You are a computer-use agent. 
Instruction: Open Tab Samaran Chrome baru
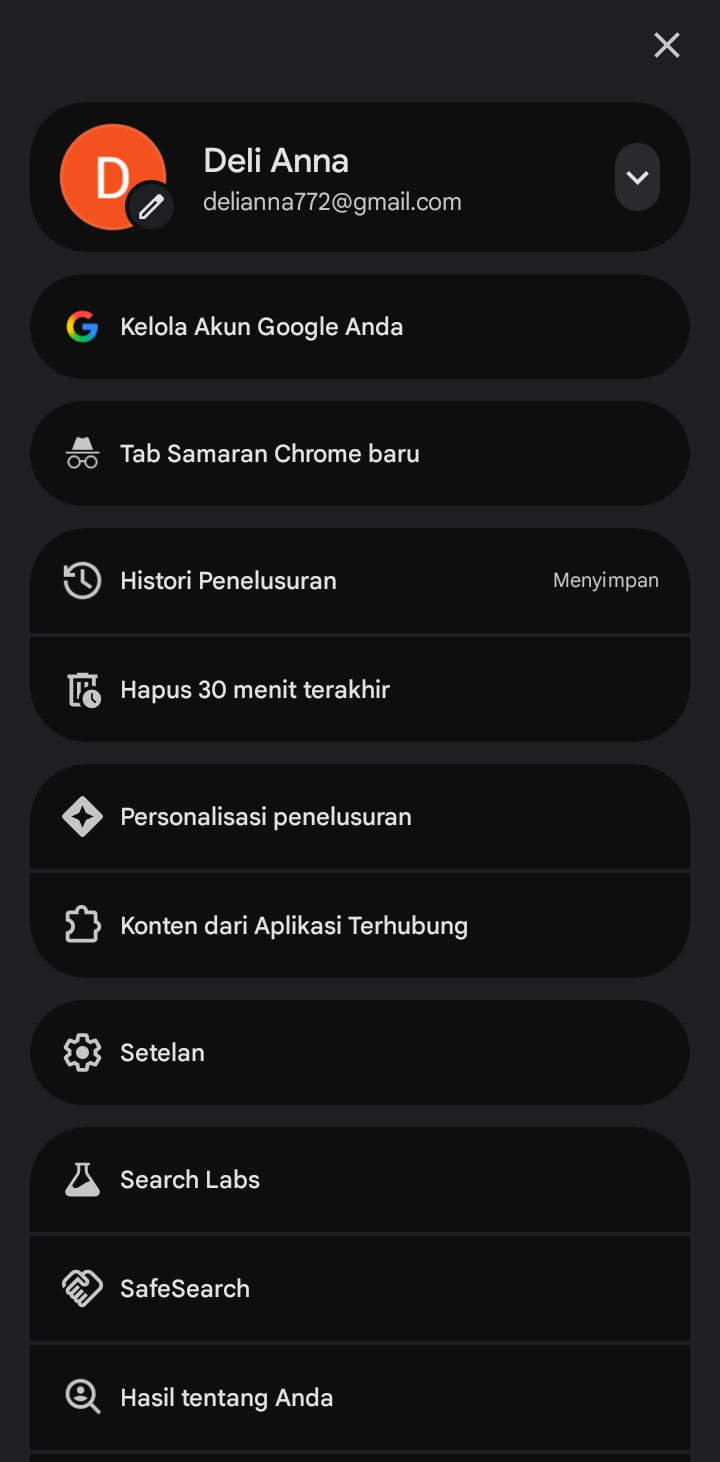[x=360, y=454]
